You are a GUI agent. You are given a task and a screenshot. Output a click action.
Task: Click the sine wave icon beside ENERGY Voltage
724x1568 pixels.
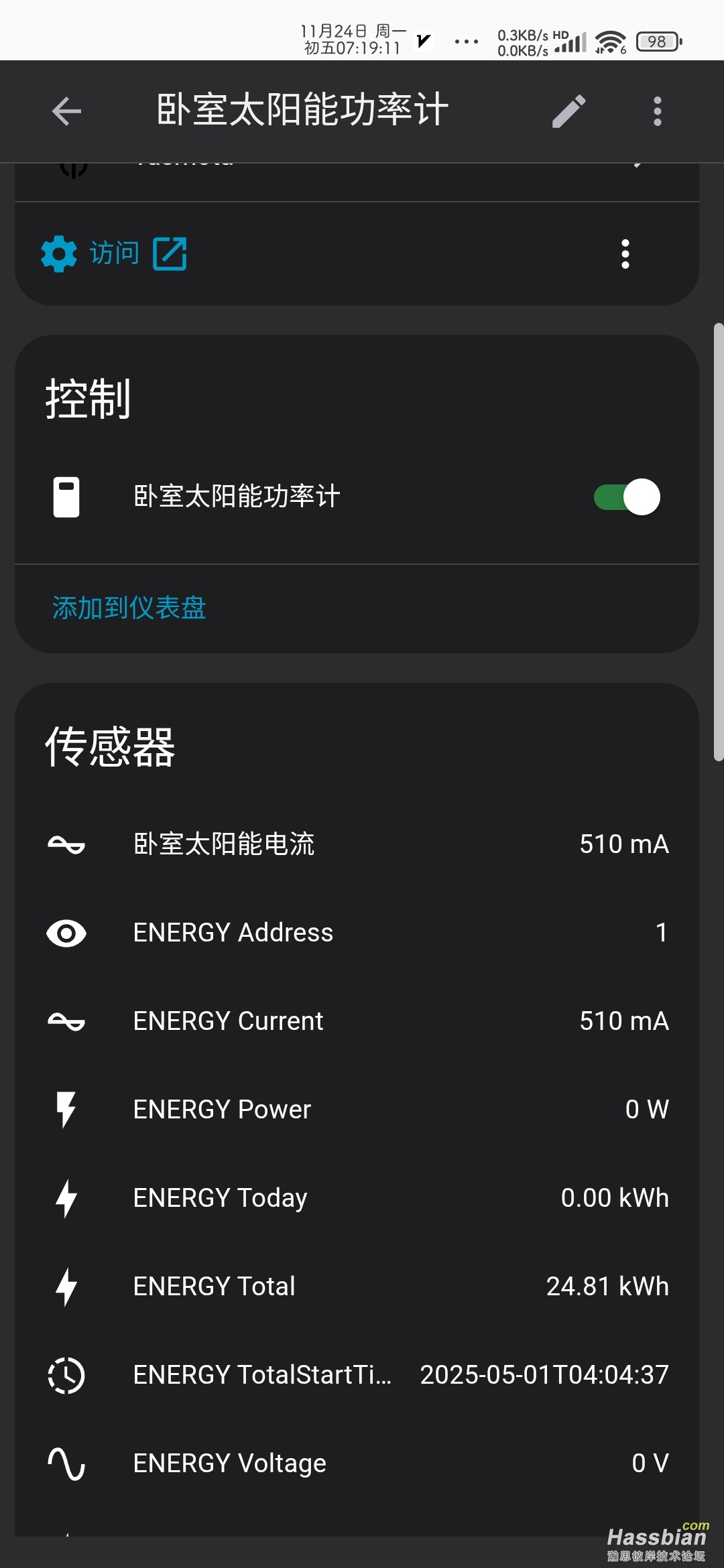(x=65, y=1463)
